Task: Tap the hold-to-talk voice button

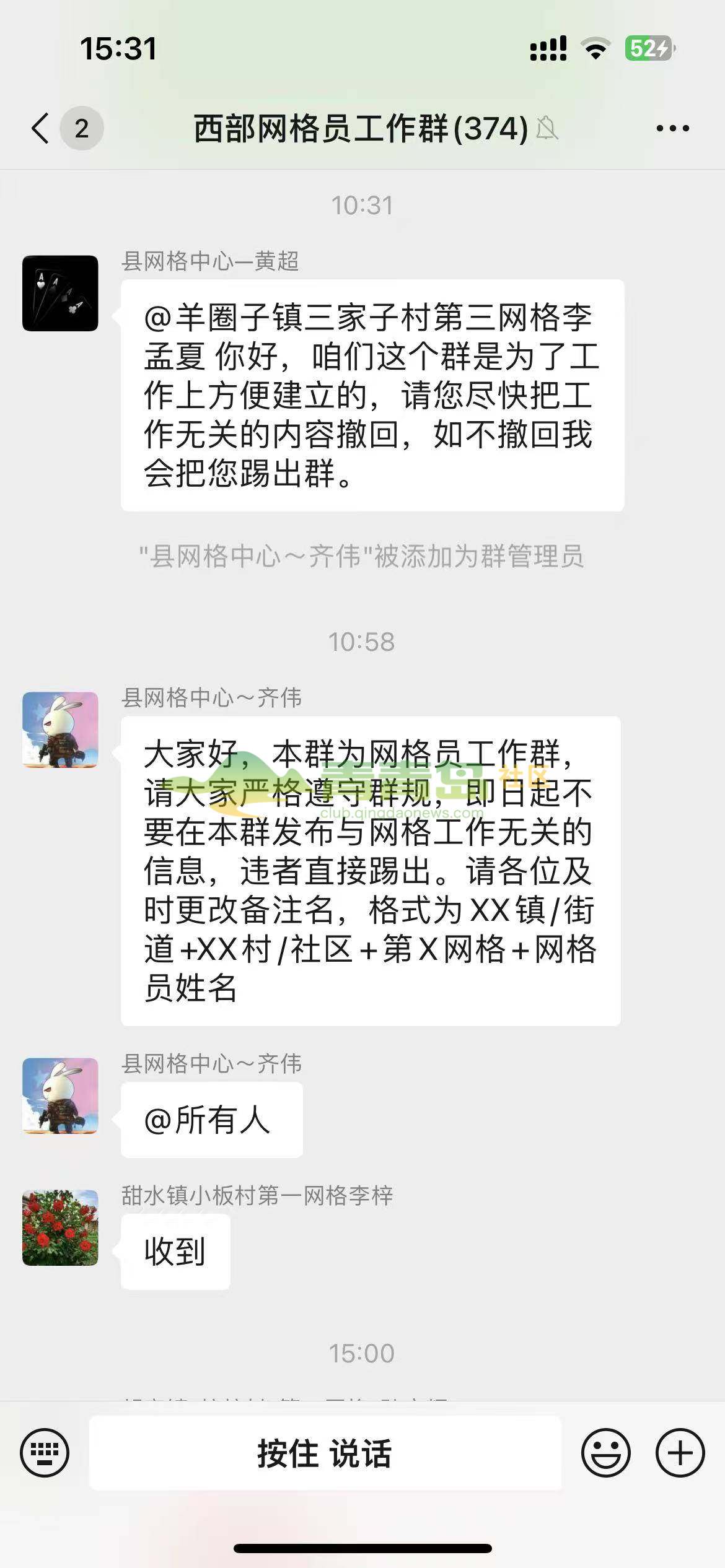Action: (x=325, y=1453)
